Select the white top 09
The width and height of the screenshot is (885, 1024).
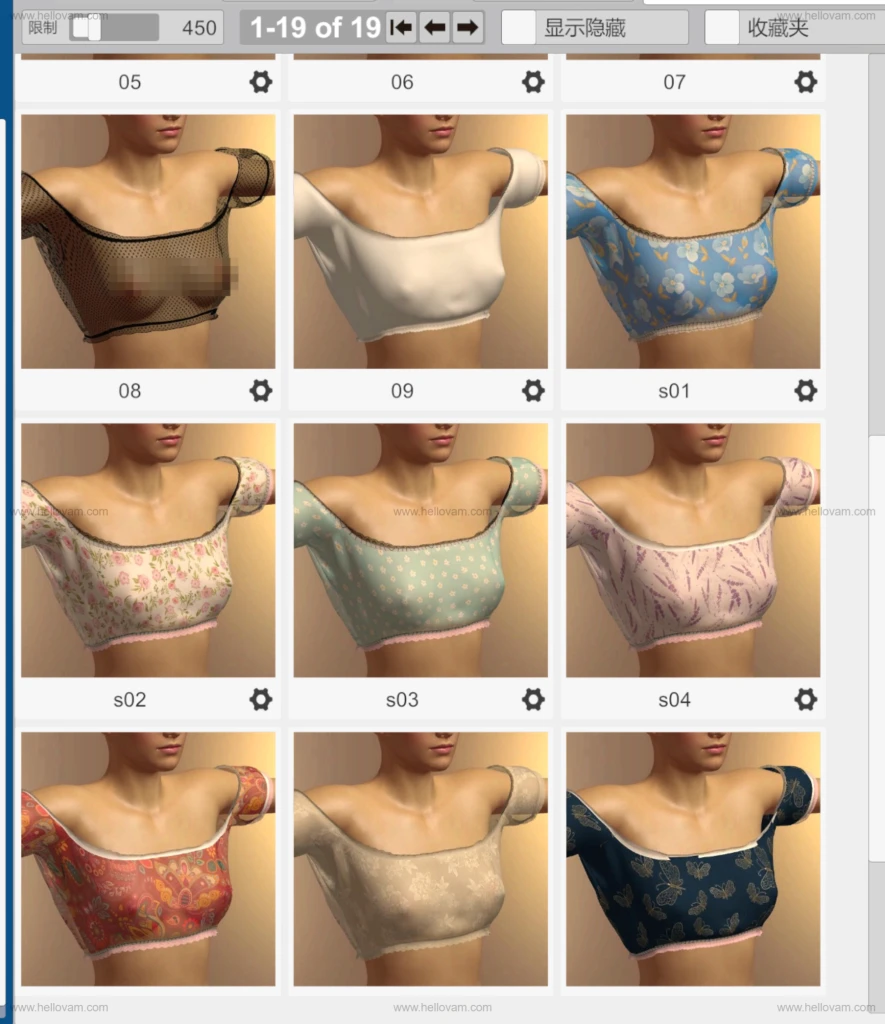click(x=420, y=241)
